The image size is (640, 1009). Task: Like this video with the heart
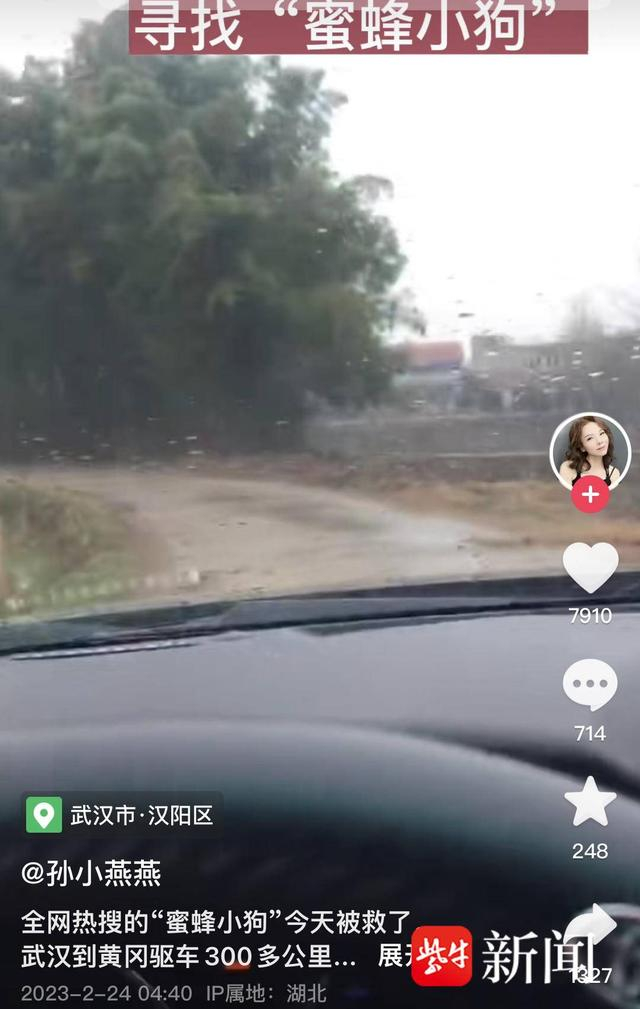(x=590, y=568)
